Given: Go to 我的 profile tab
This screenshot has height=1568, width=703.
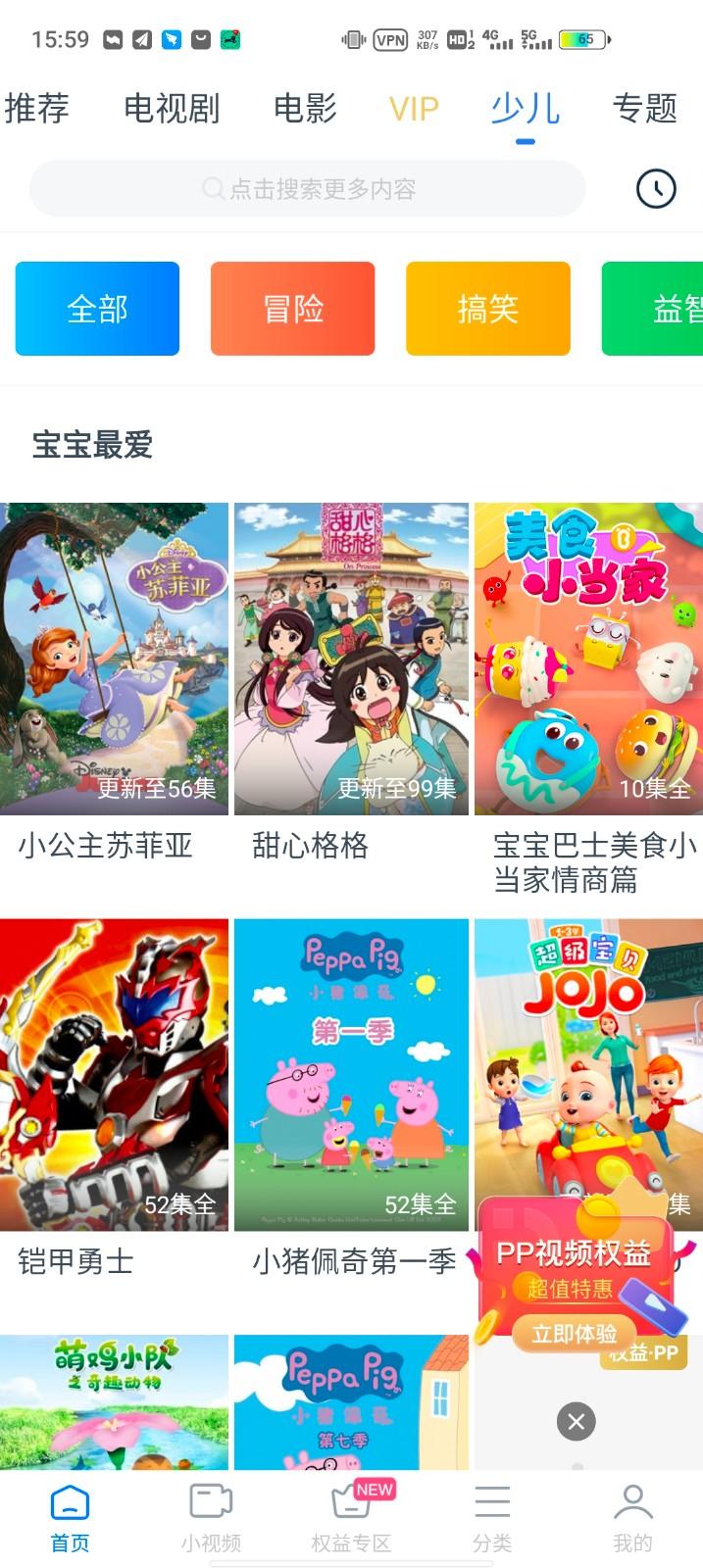Looking at the screenshot, I should (632, 1516).
